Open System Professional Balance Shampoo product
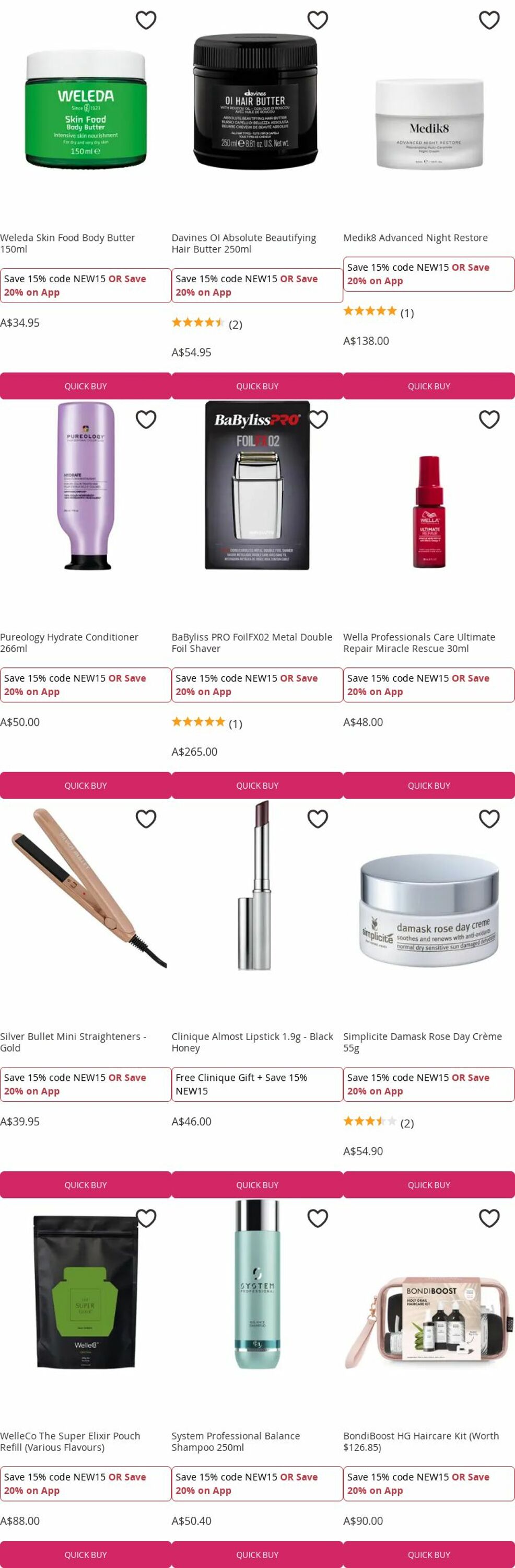This screenshot has height=1568, width=515. click(x=257, y=1284)
